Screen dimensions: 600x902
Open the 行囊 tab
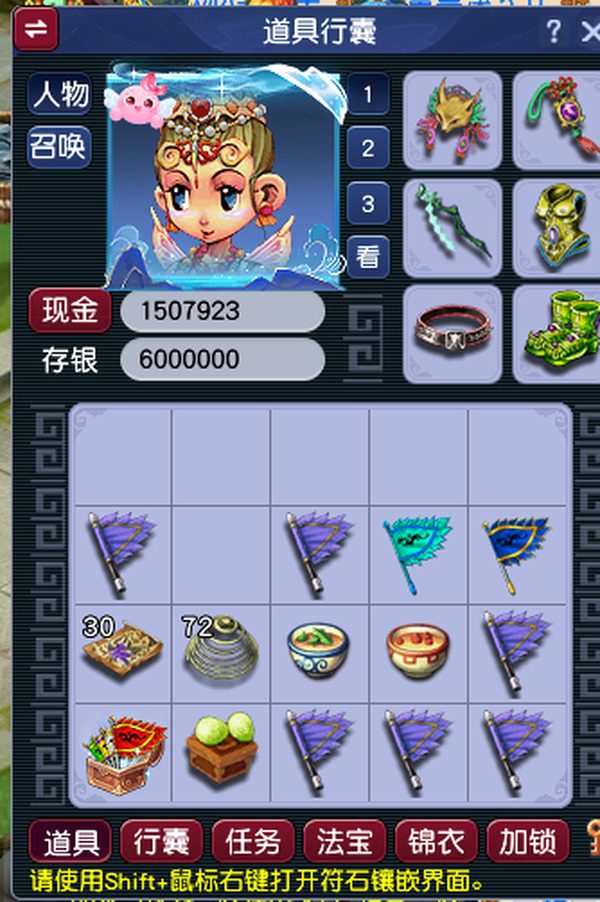(162, 842)
